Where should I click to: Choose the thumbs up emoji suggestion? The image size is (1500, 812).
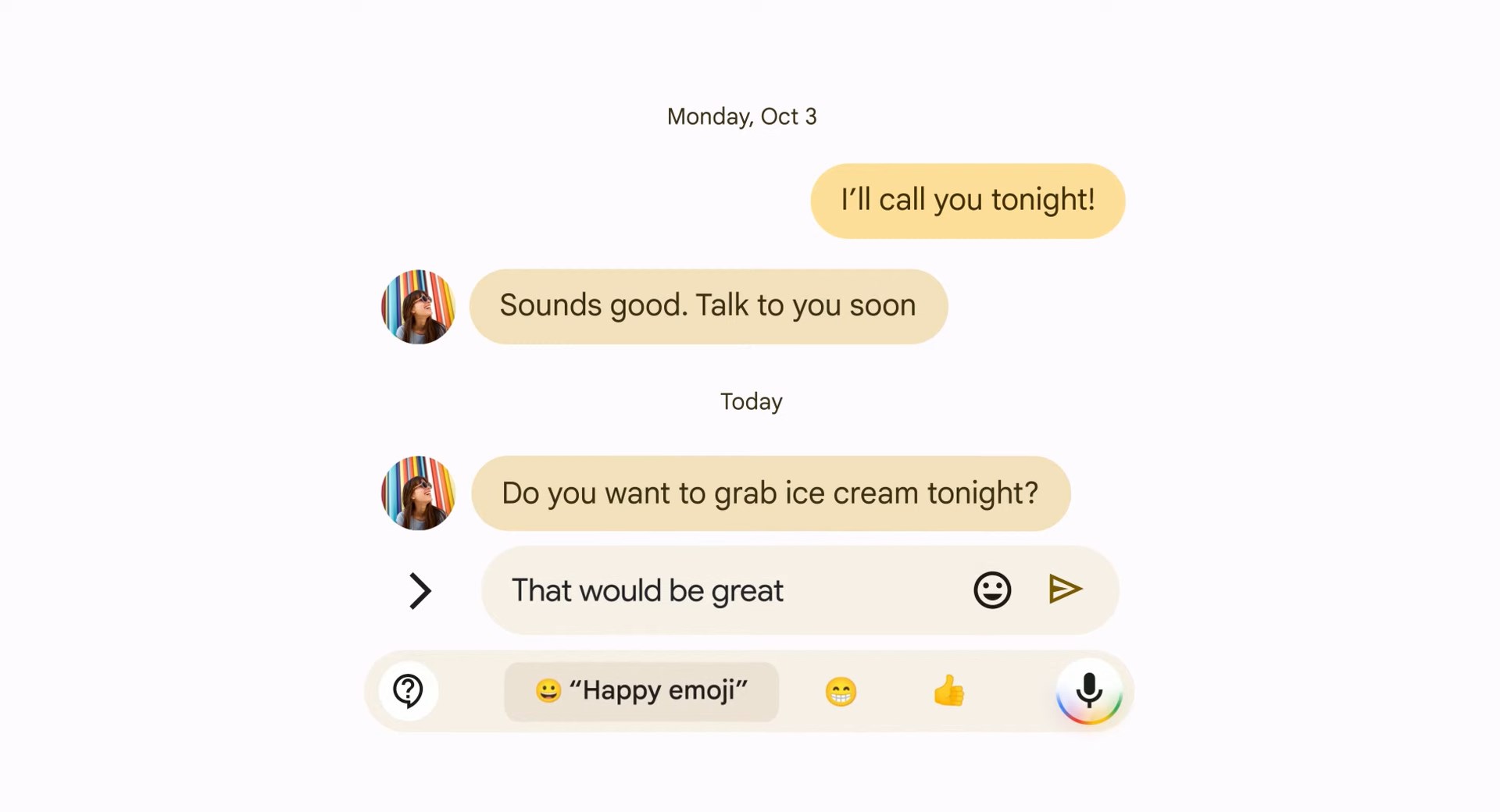tap(948, 691)
